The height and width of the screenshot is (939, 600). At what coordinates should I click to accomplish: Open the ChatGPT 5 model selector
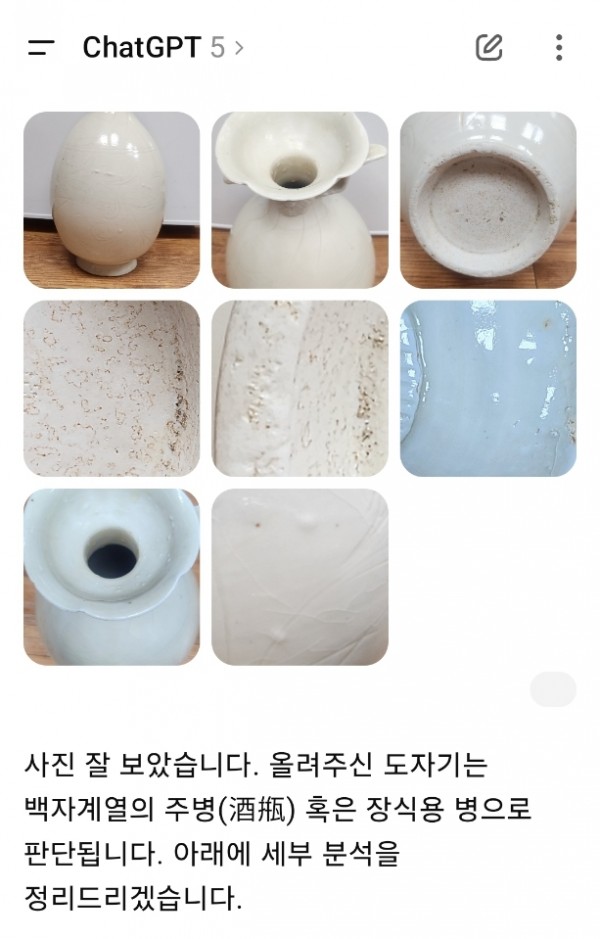pyautogui.click(x=163, y=47)
